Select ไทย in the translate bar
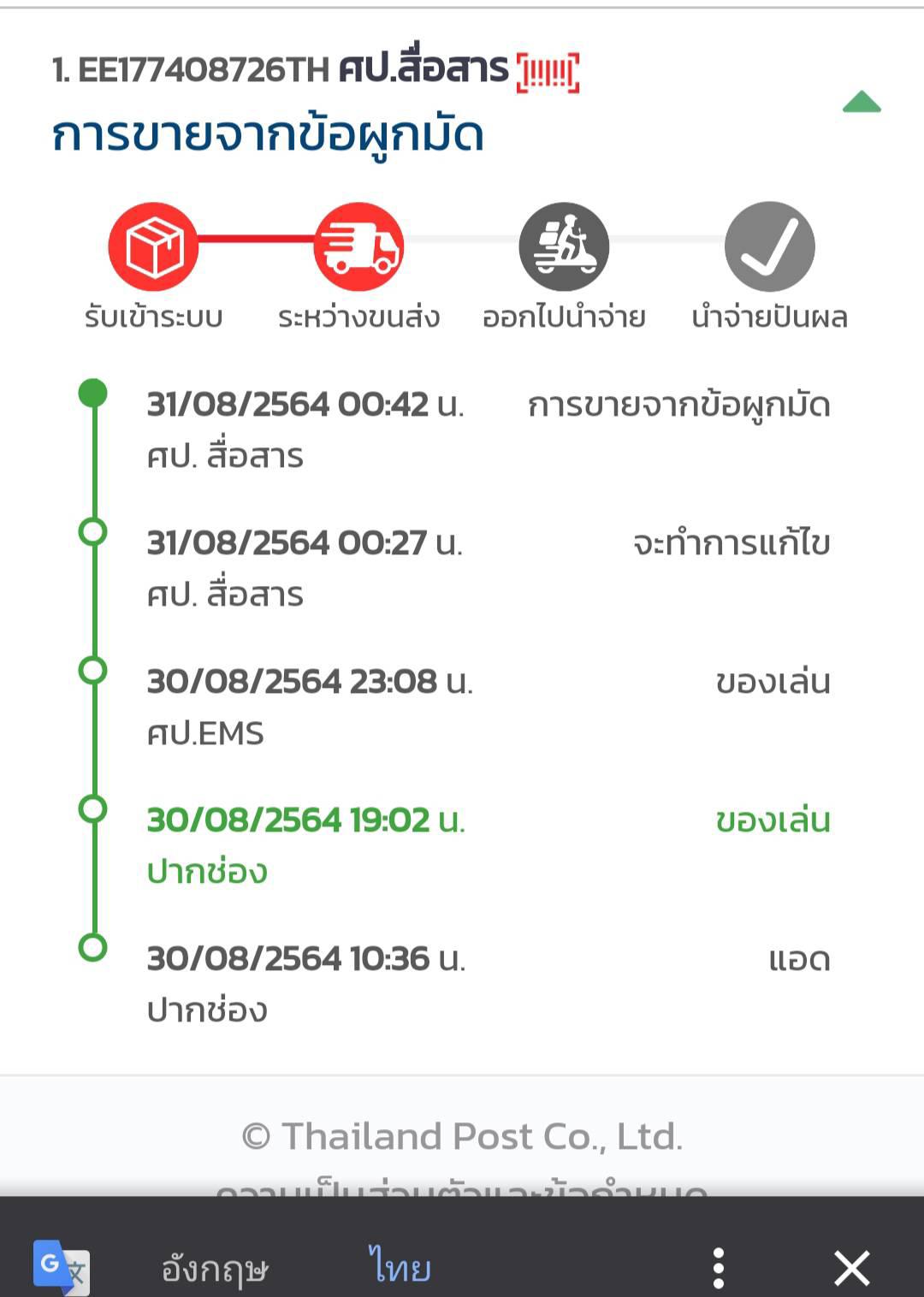 (400, 1266)
